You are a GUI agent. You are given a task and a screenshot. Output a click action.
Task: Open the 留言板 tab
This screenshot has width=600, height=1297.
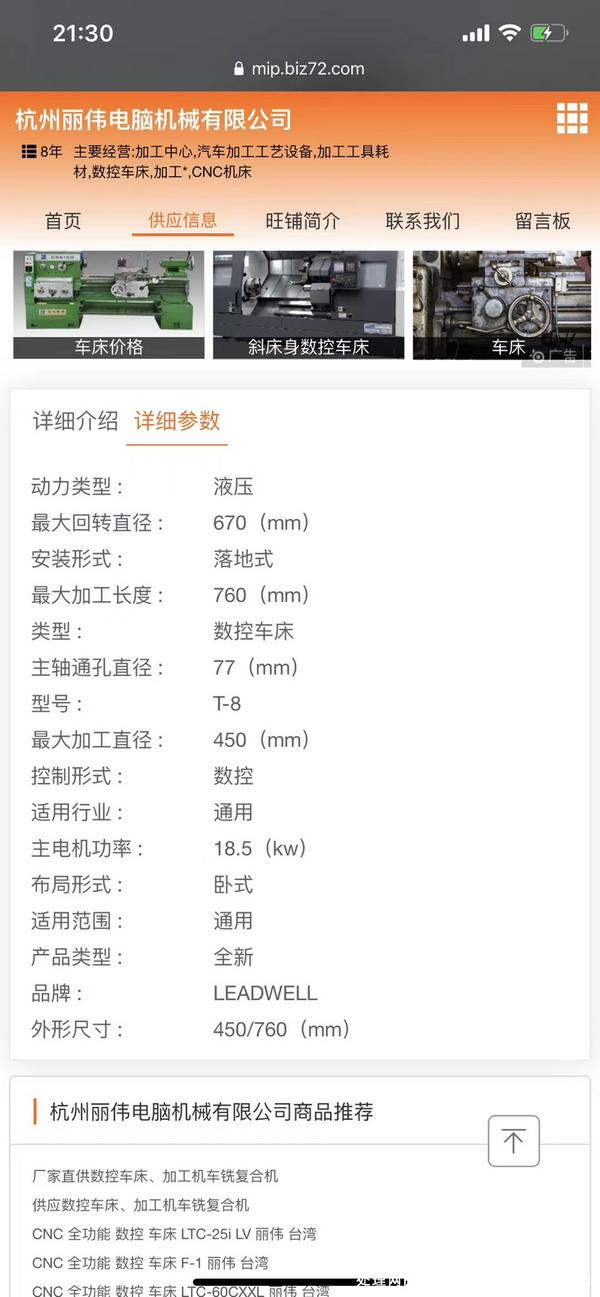(542, 221)
